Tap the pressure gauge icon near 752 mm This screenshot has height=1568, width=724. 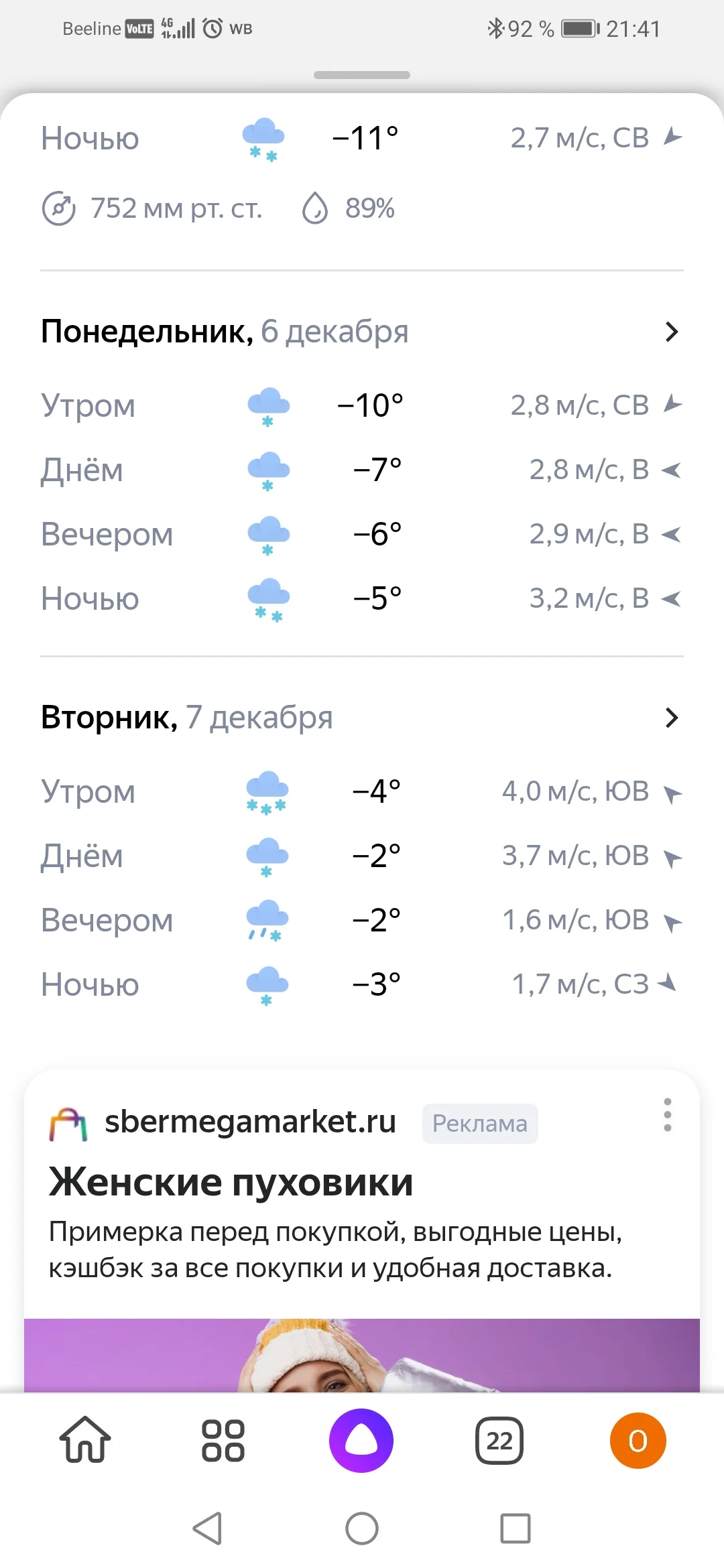click(x=59, y=208)
